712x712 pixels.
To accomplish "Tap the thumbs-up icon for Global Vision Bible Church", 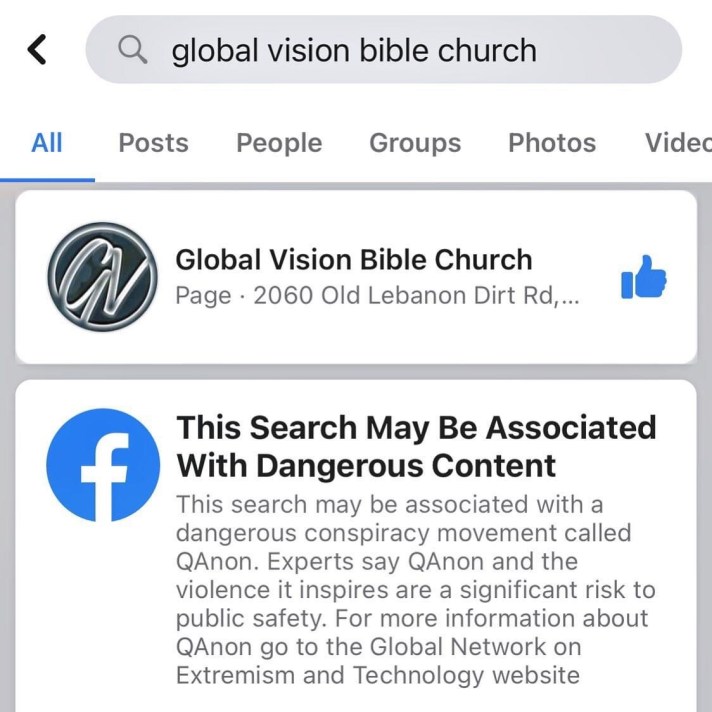I will pos(643,277).
